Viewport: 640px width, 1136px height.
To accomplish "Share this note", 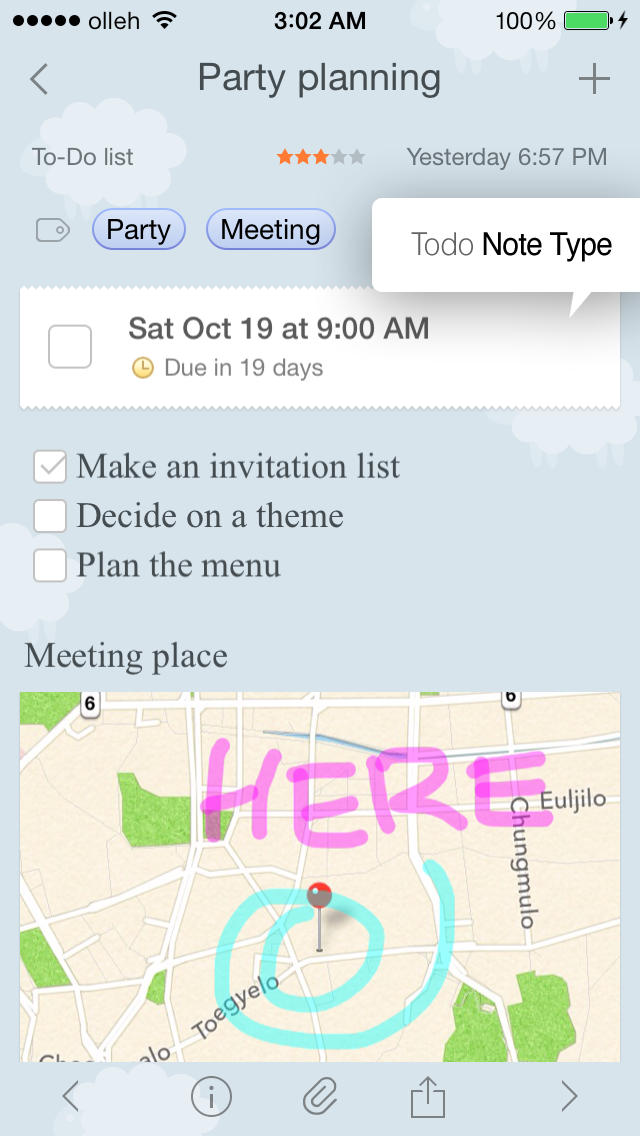I will (x=428, y=1097).
